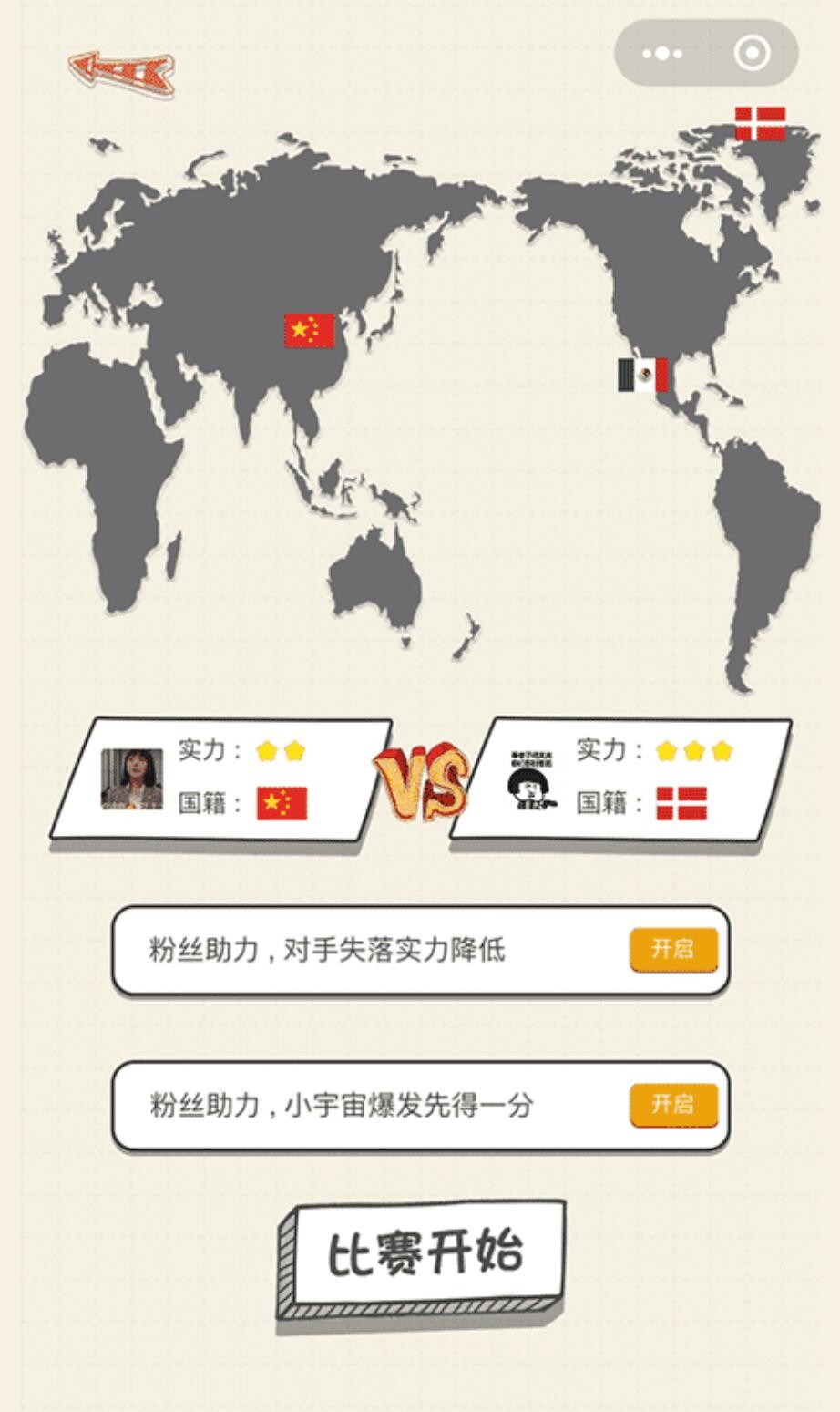The height and width of the screenshot is (1412, 840).
Task: Start the match with 比赛开始
Action: tap(425, 1253)
